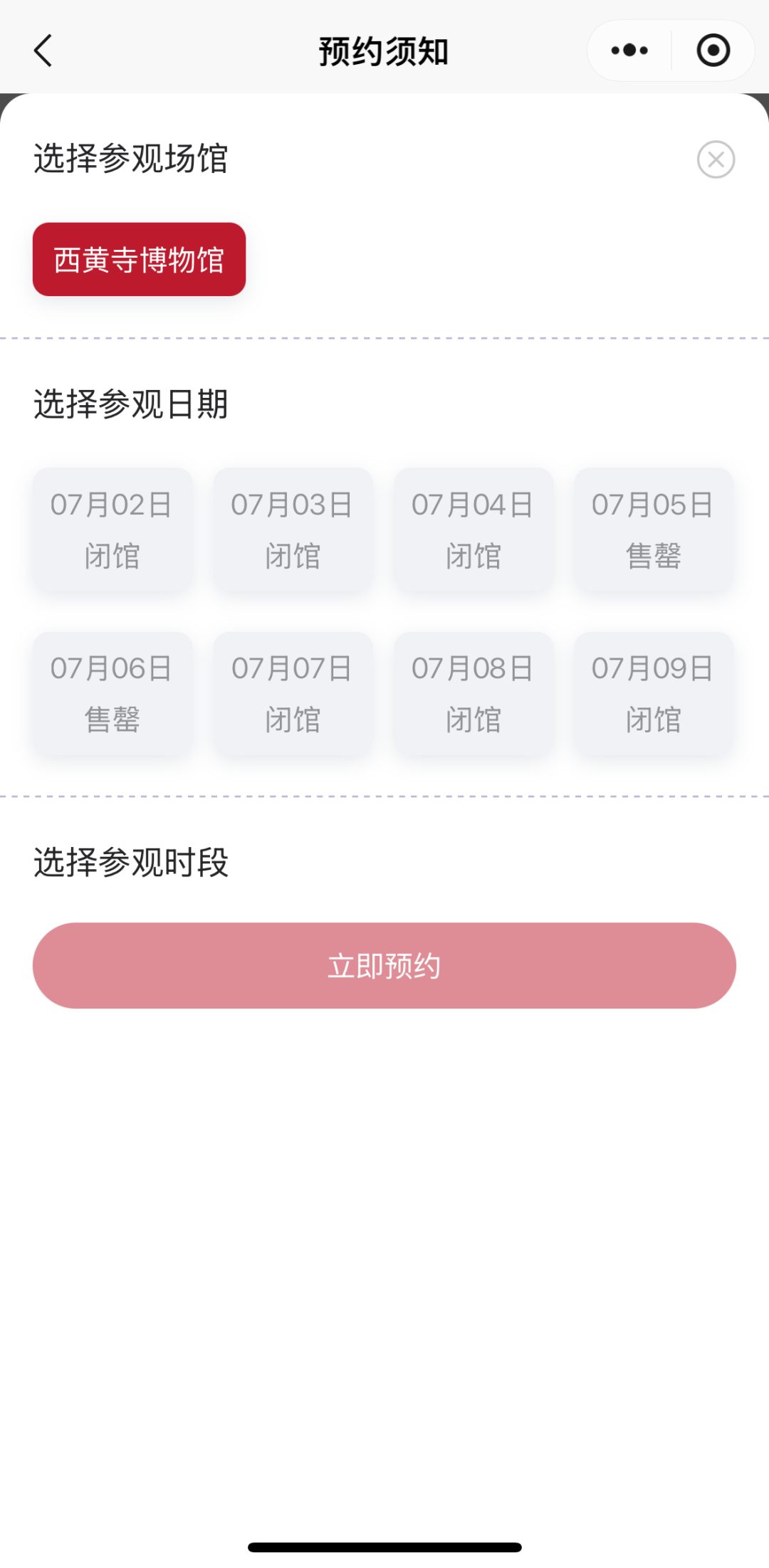Choose date 07月02日

click(x=113, y=530)
